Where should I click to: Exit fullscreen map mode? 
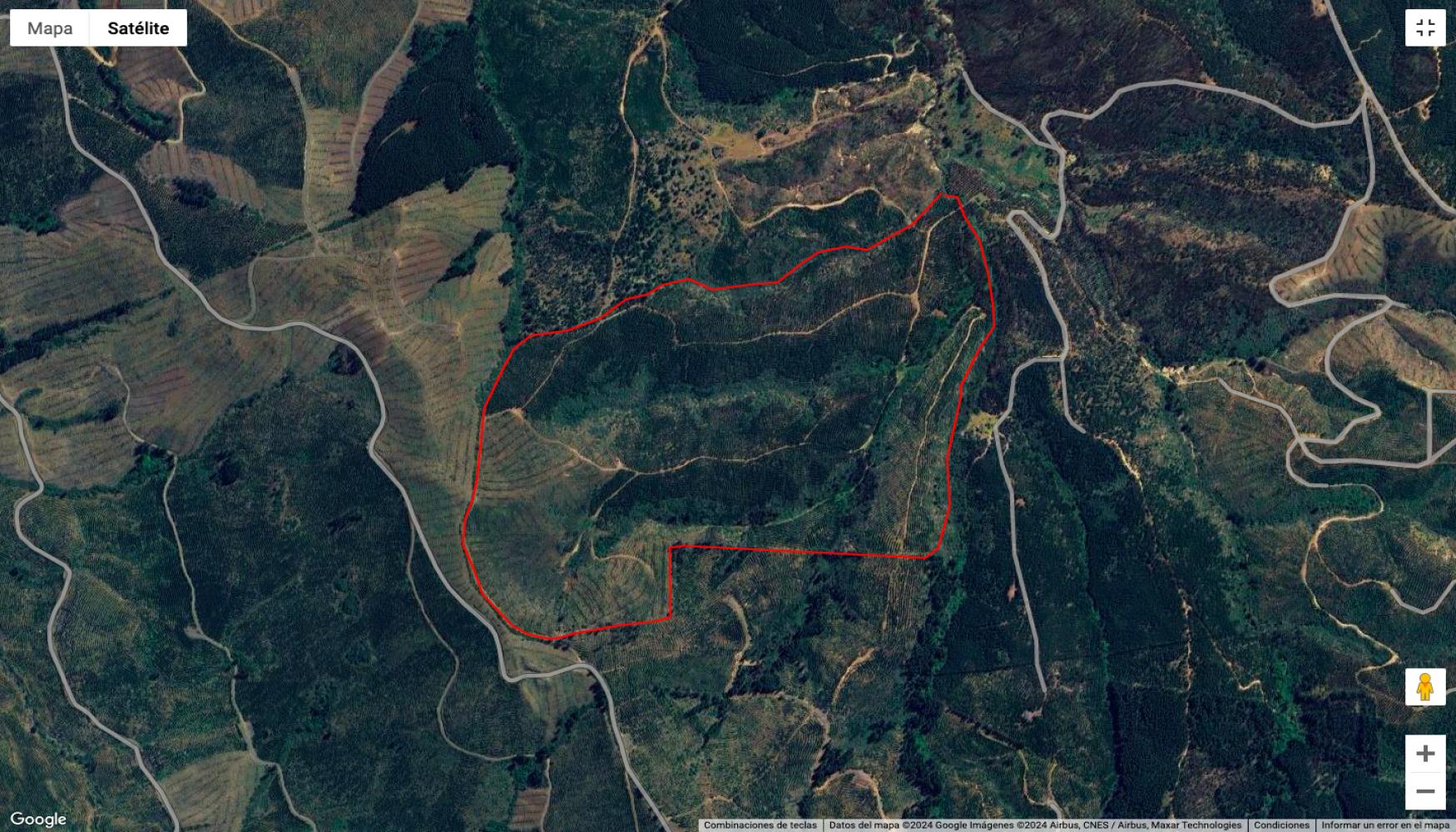pos(1425,28)
